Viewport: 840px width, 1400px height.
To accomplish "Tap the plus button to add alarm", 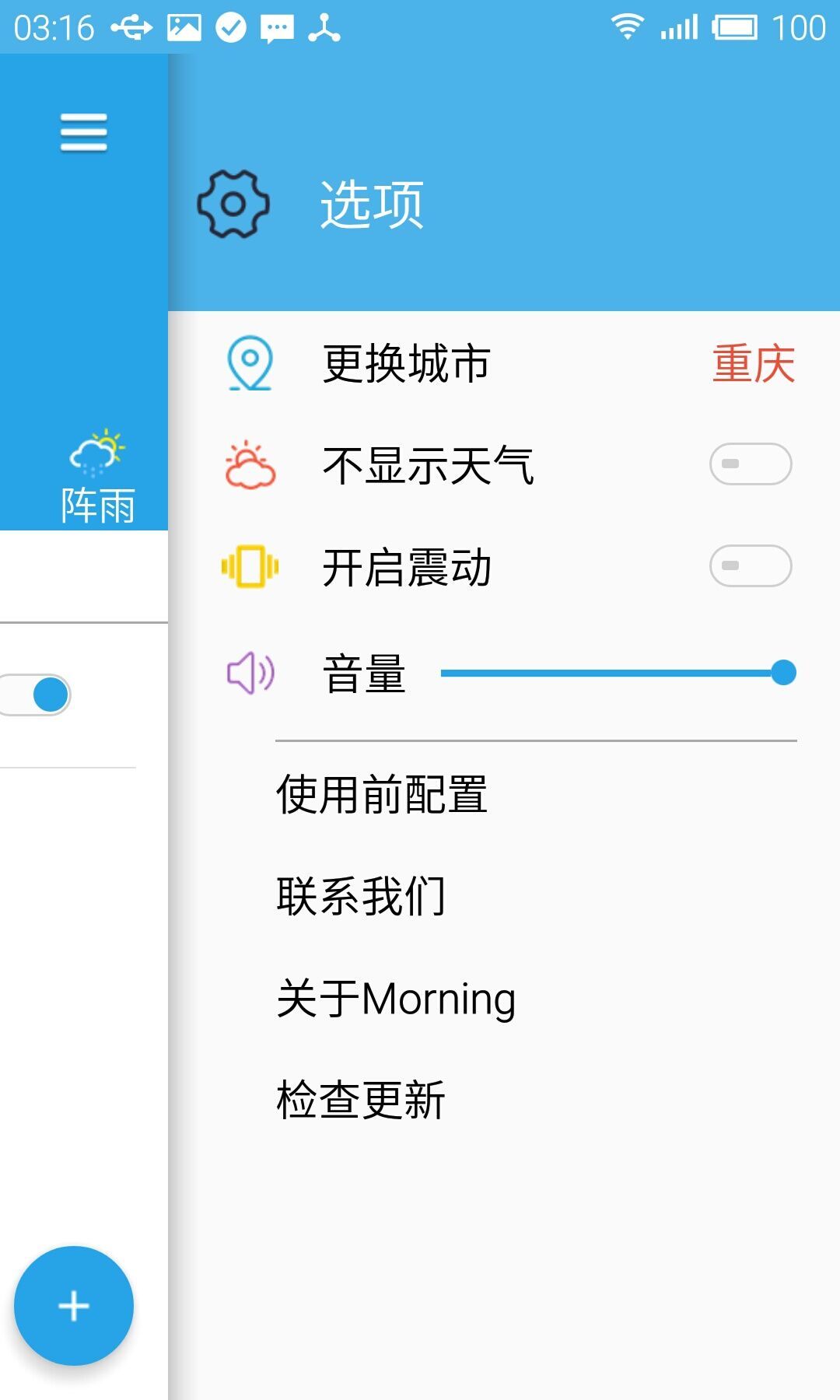I will (74, 1306).
